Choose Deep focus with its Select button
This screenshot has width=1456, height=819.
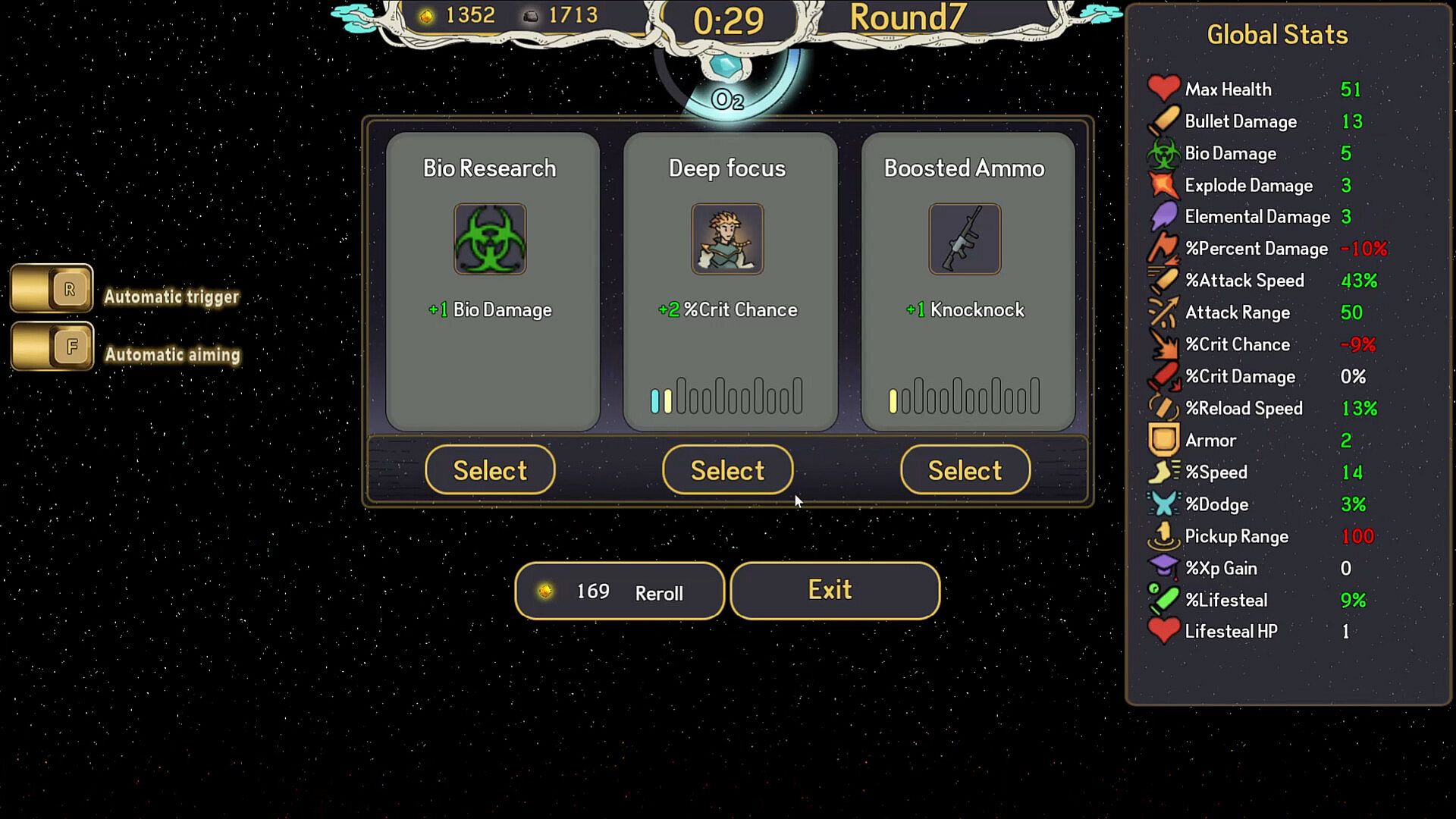727,470
